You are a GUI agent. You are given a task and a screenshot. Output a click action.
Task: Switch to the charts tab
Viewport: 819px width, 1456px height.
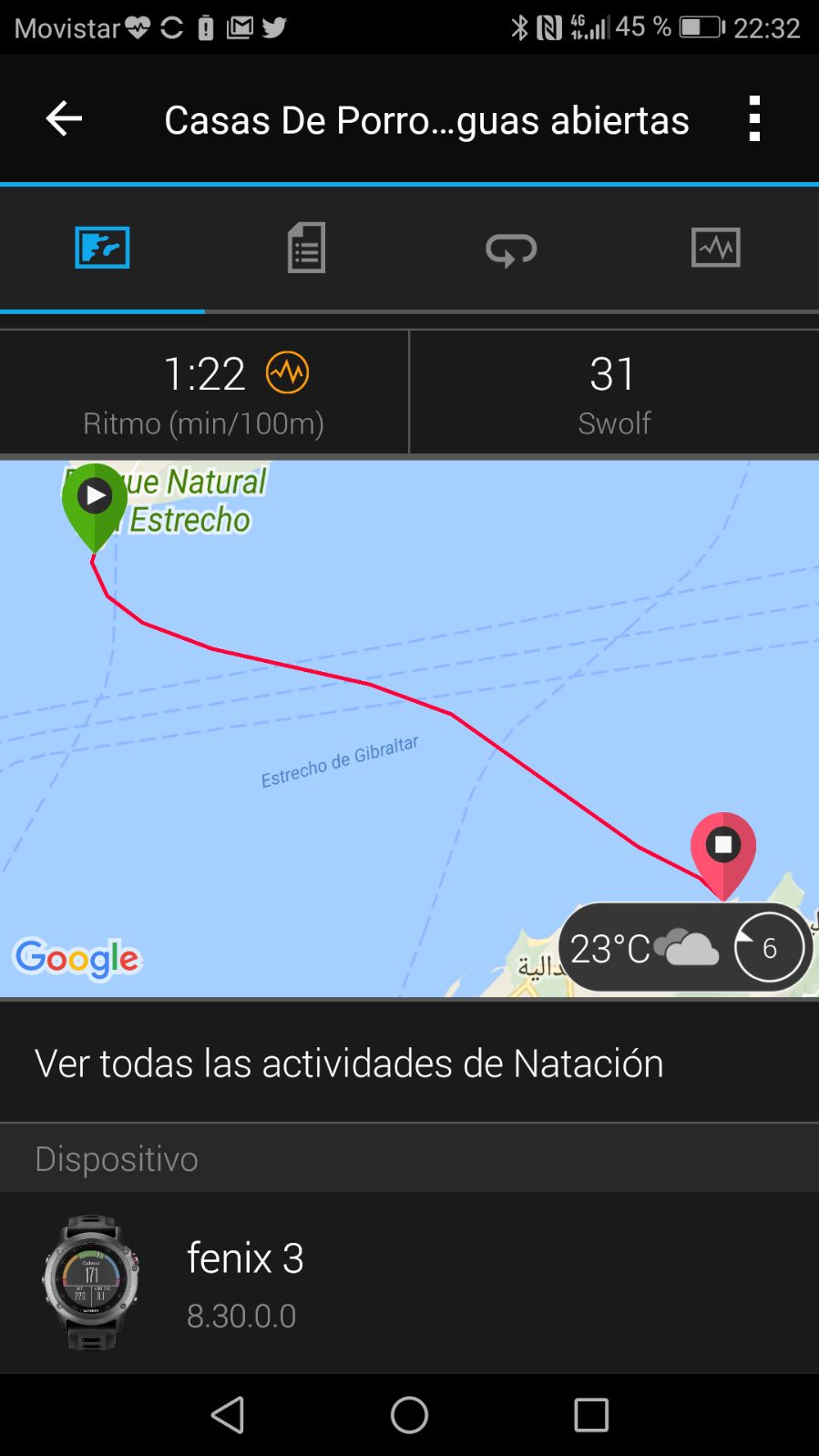(715, 248)
